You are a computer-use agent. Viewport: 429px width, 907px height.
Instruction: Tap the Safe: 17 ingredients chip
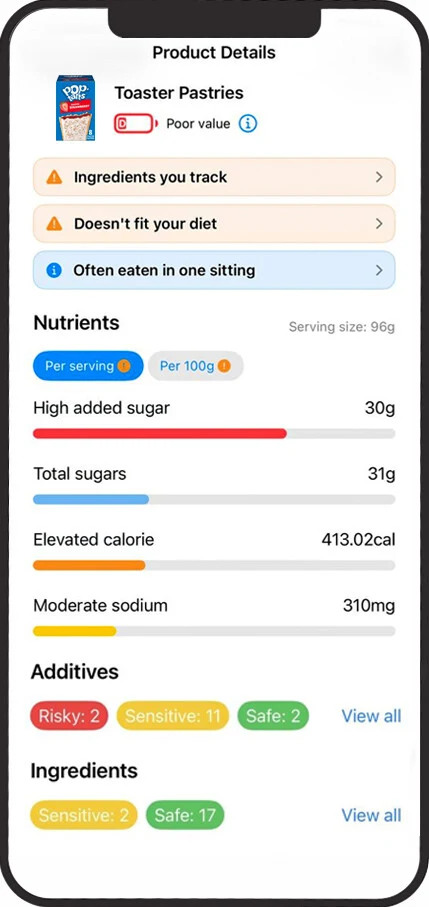(185, 816)
